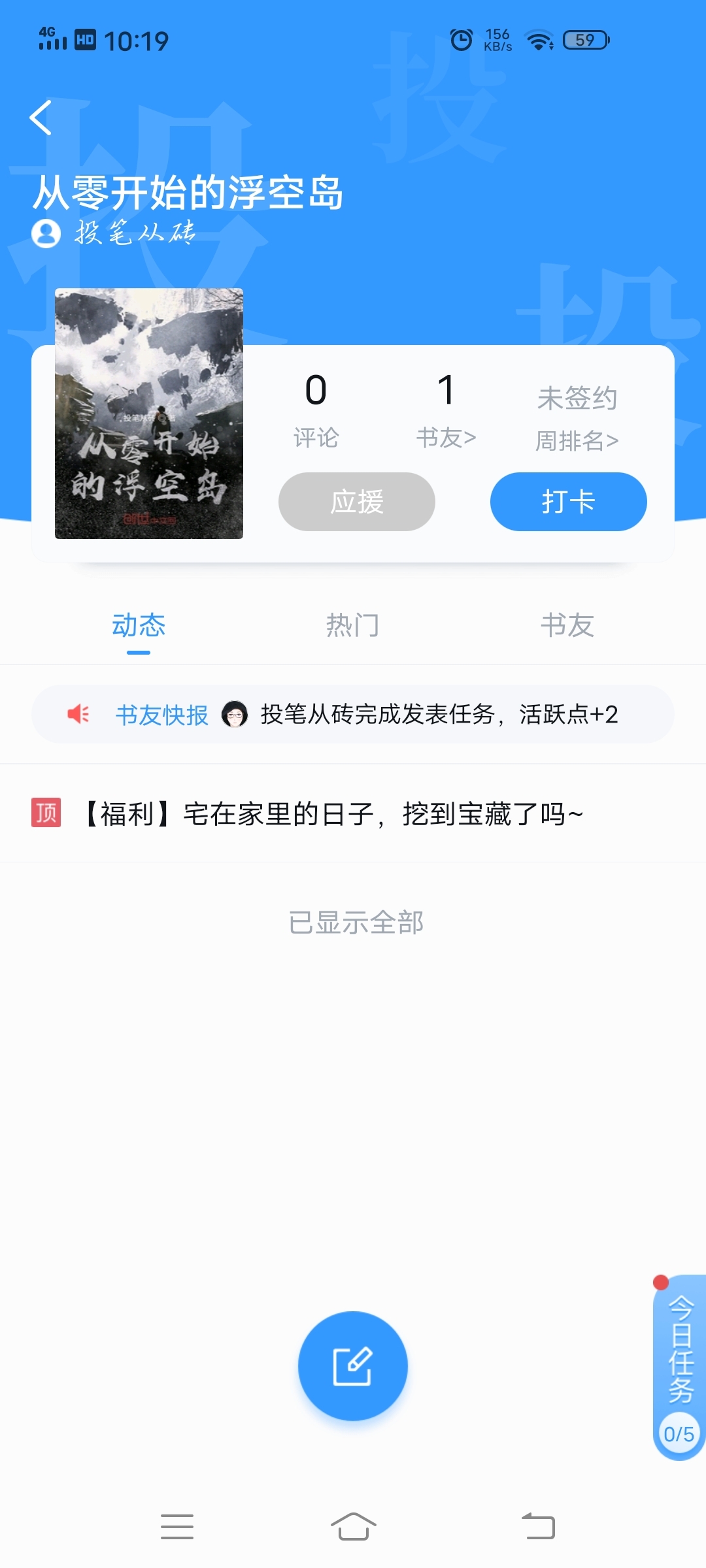The image size is (706, 1568).
Task: Tap the 应援 support button
Action: 357,502
